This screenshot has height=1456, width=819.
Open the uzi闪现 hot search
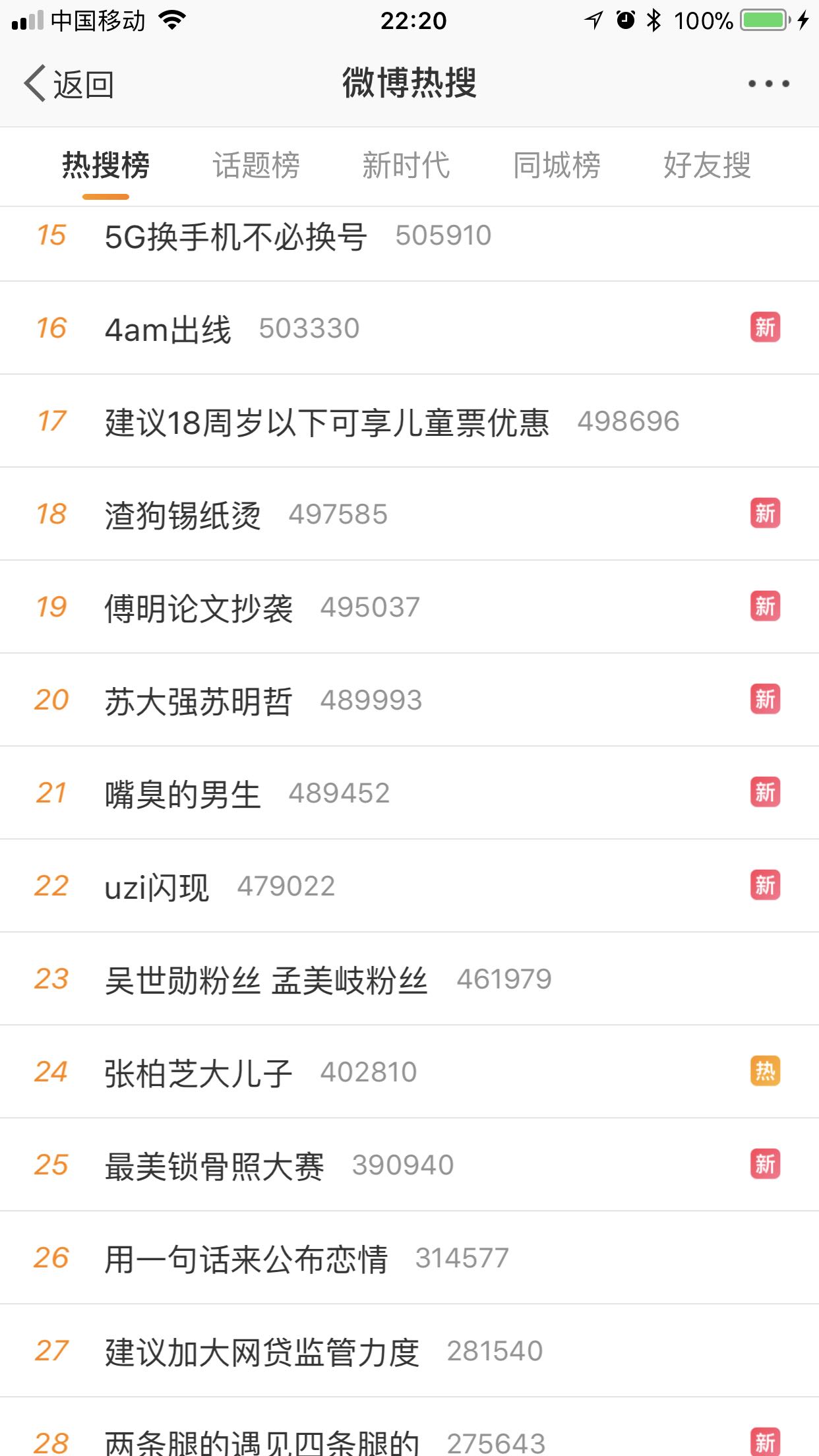click(x=157, y=886)
